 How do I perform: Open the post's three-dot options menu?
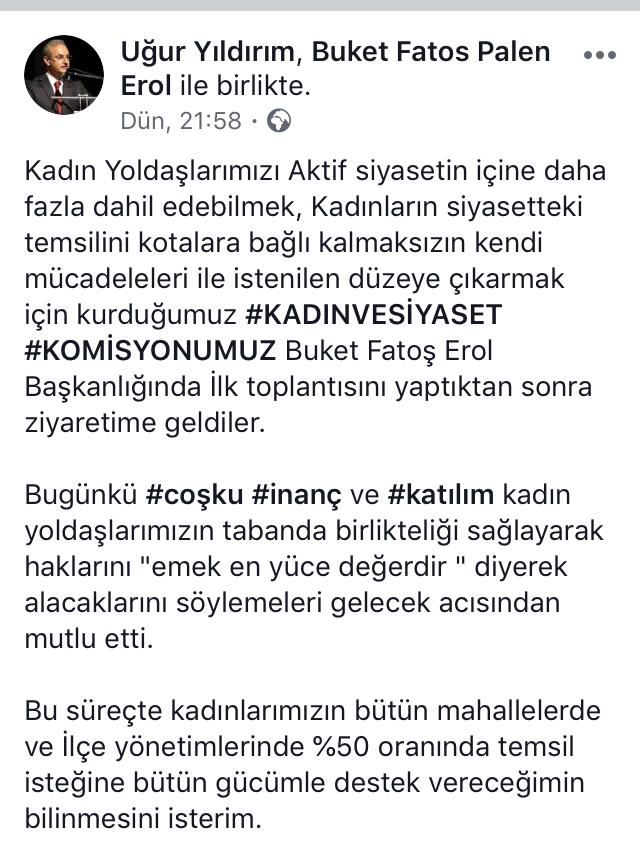[598, 55]
